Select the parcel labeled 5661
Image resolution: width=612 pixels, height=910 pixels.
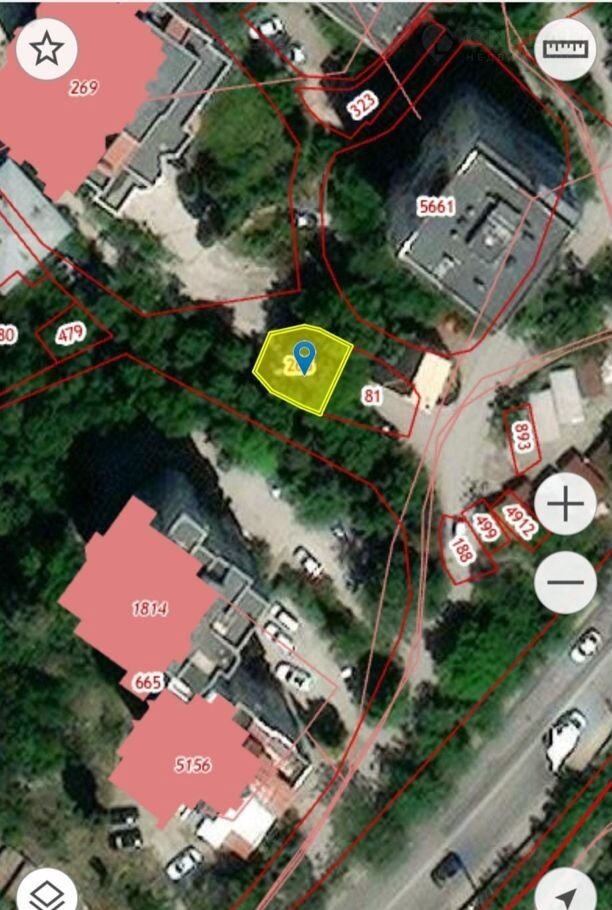click(437, 207)
